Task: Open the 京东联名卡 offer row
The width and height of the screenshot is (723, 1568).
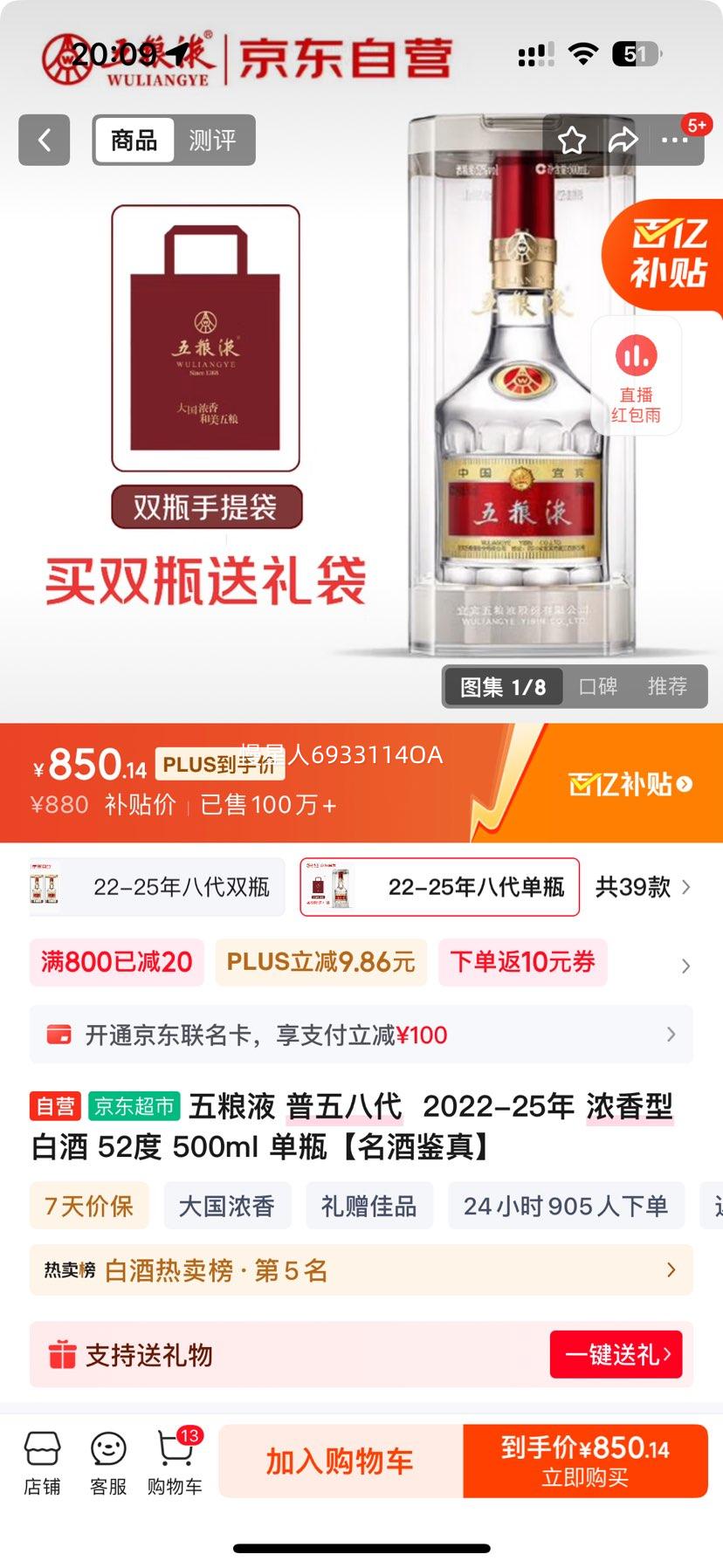Action: click(361, 1035)
